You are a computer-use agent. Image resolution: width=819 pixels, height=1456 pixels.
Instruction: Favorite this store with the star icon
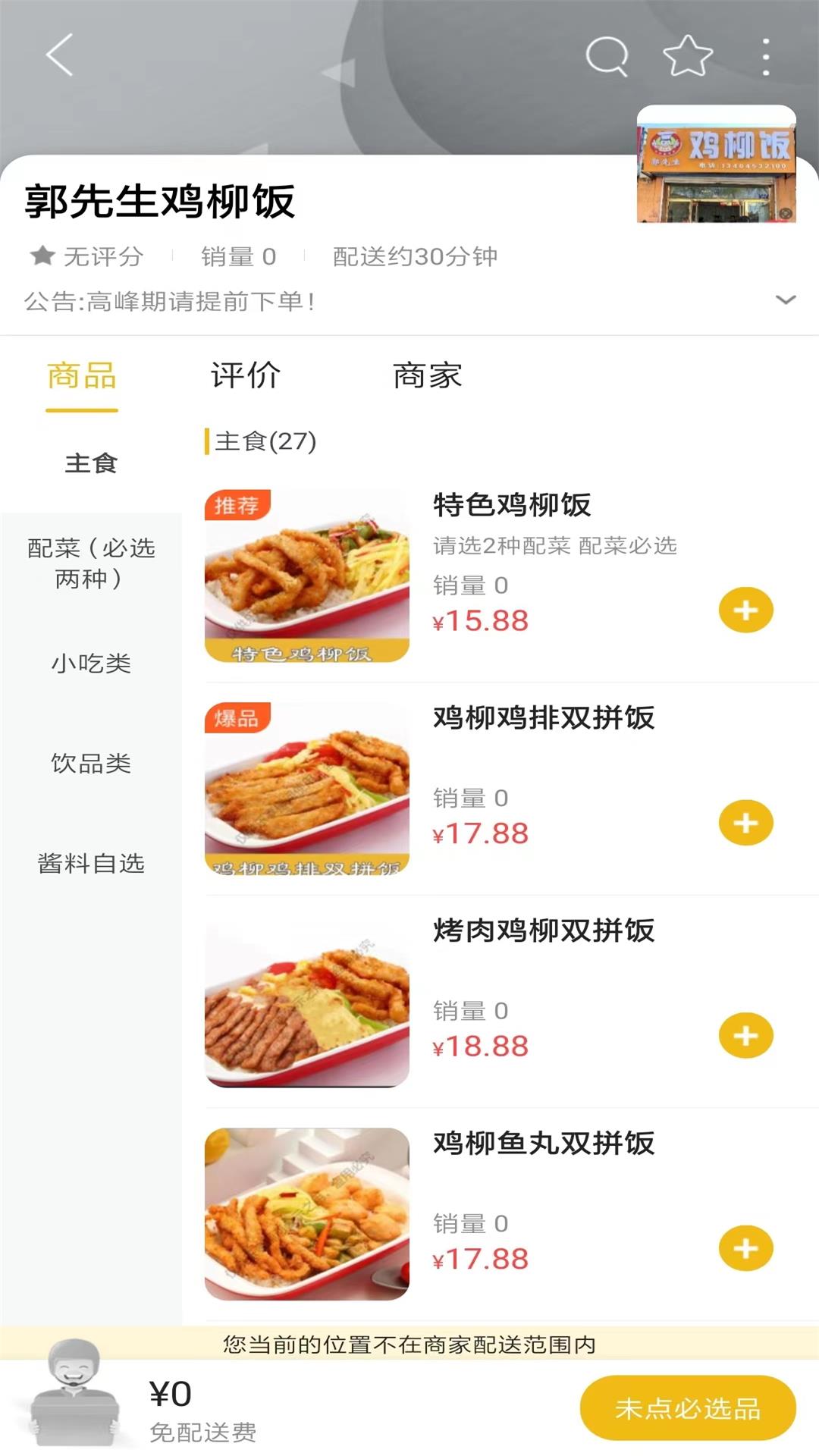(x=687, y=56)
